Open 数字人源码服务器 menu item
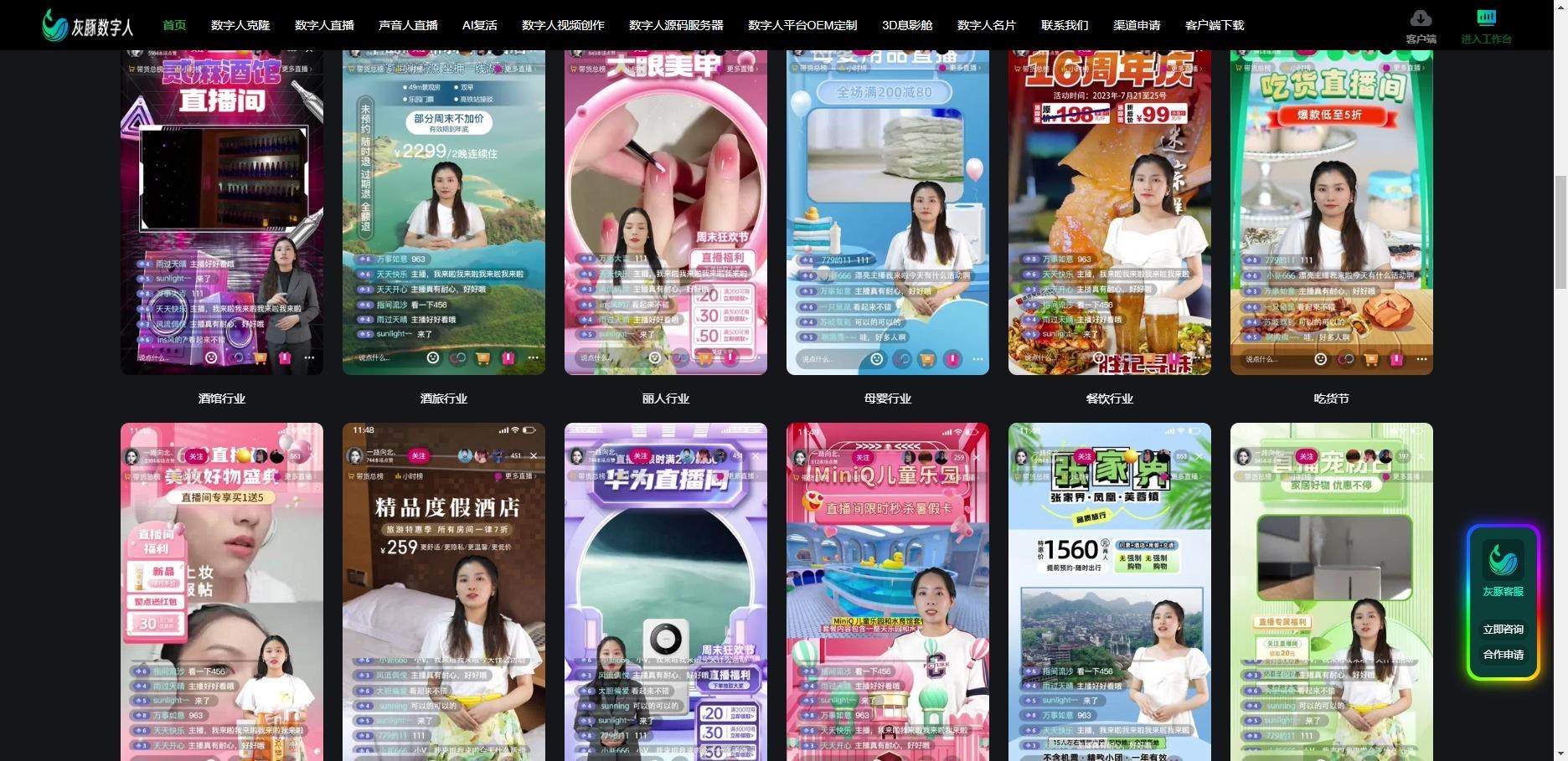The image size is (1568, 761). tap(676, 25)
